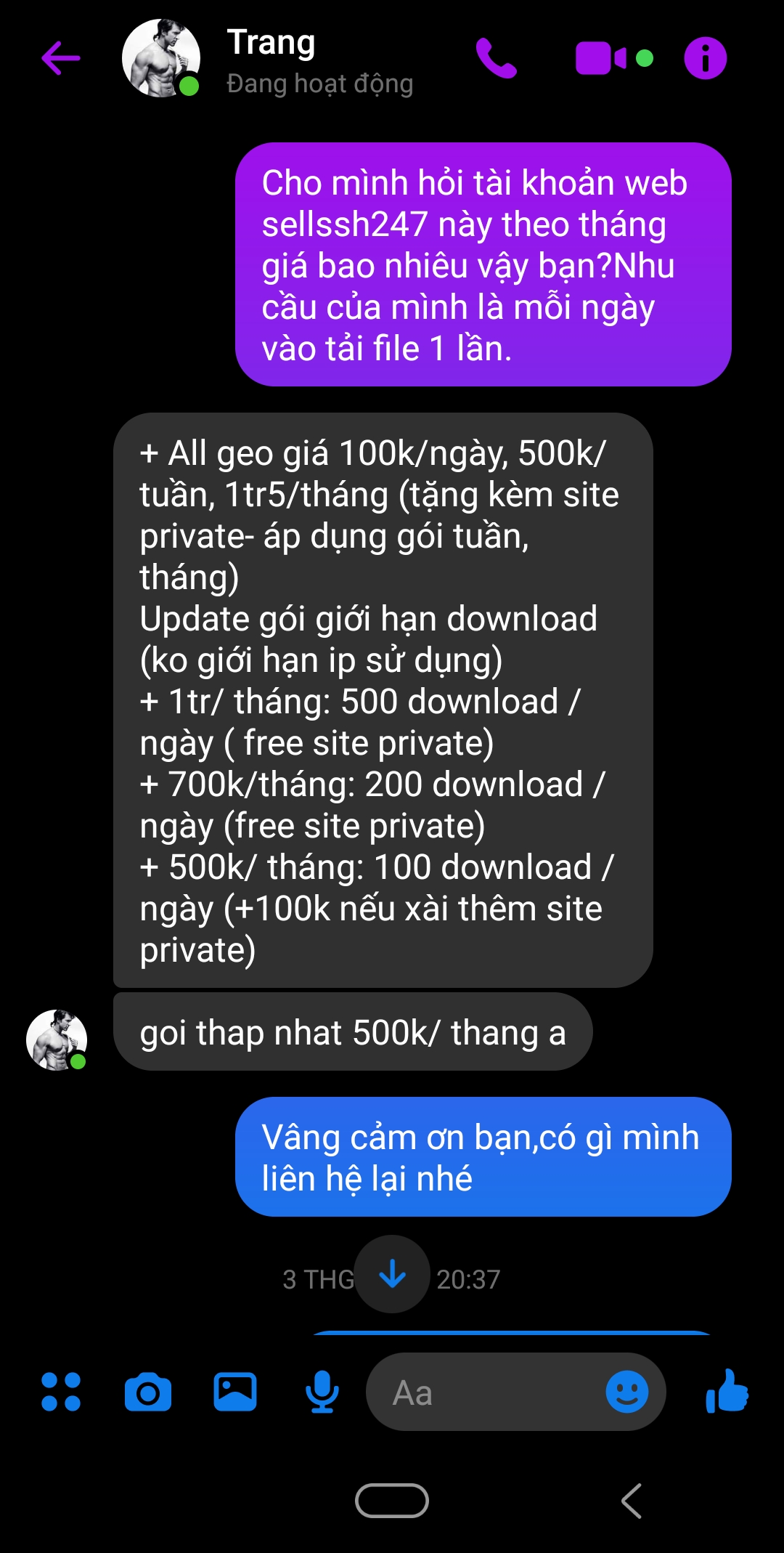The image size is (784, 1553).
Task: Open the photo gallery picker
Action: point(235,1392)
